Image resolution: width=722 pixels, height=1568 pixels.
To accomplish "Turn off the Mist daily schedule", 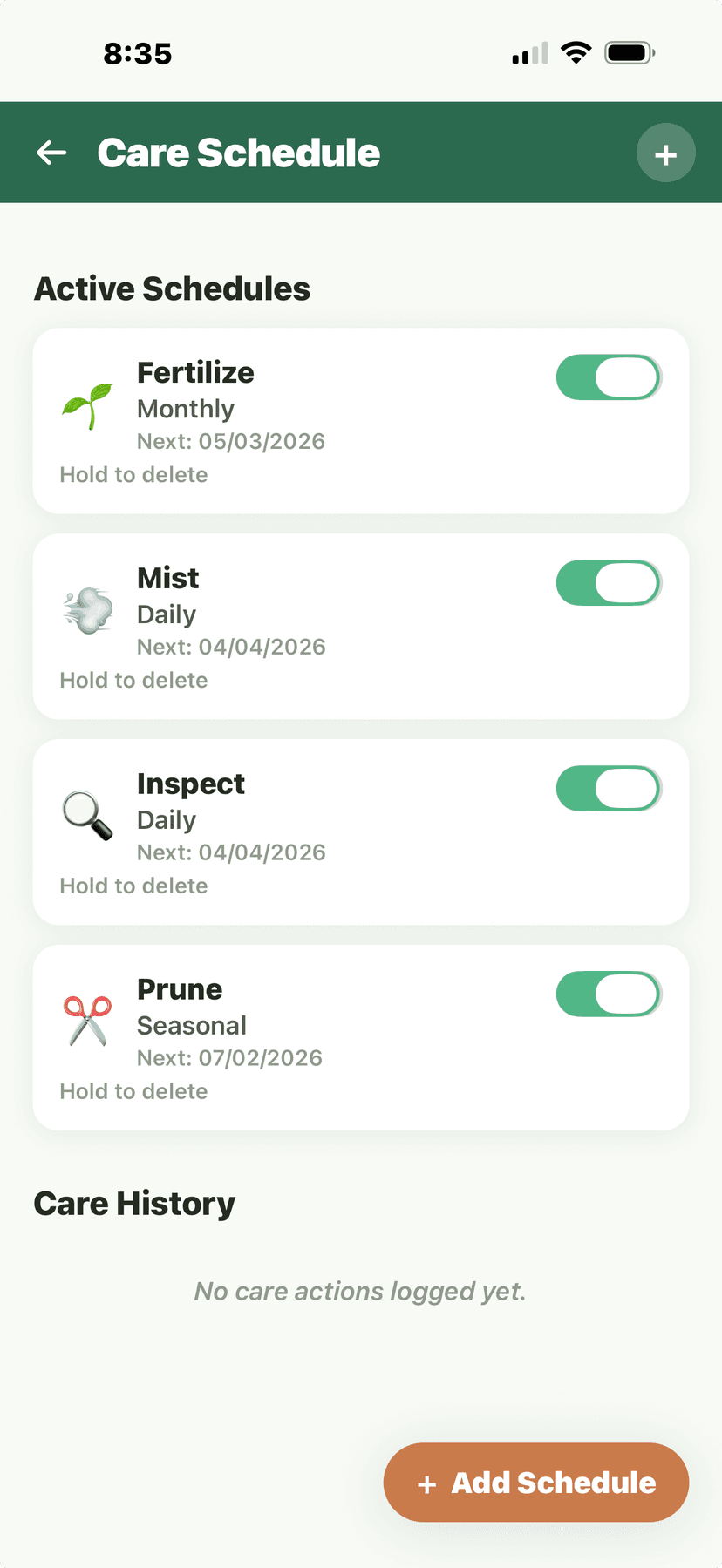I will point(608,582).
